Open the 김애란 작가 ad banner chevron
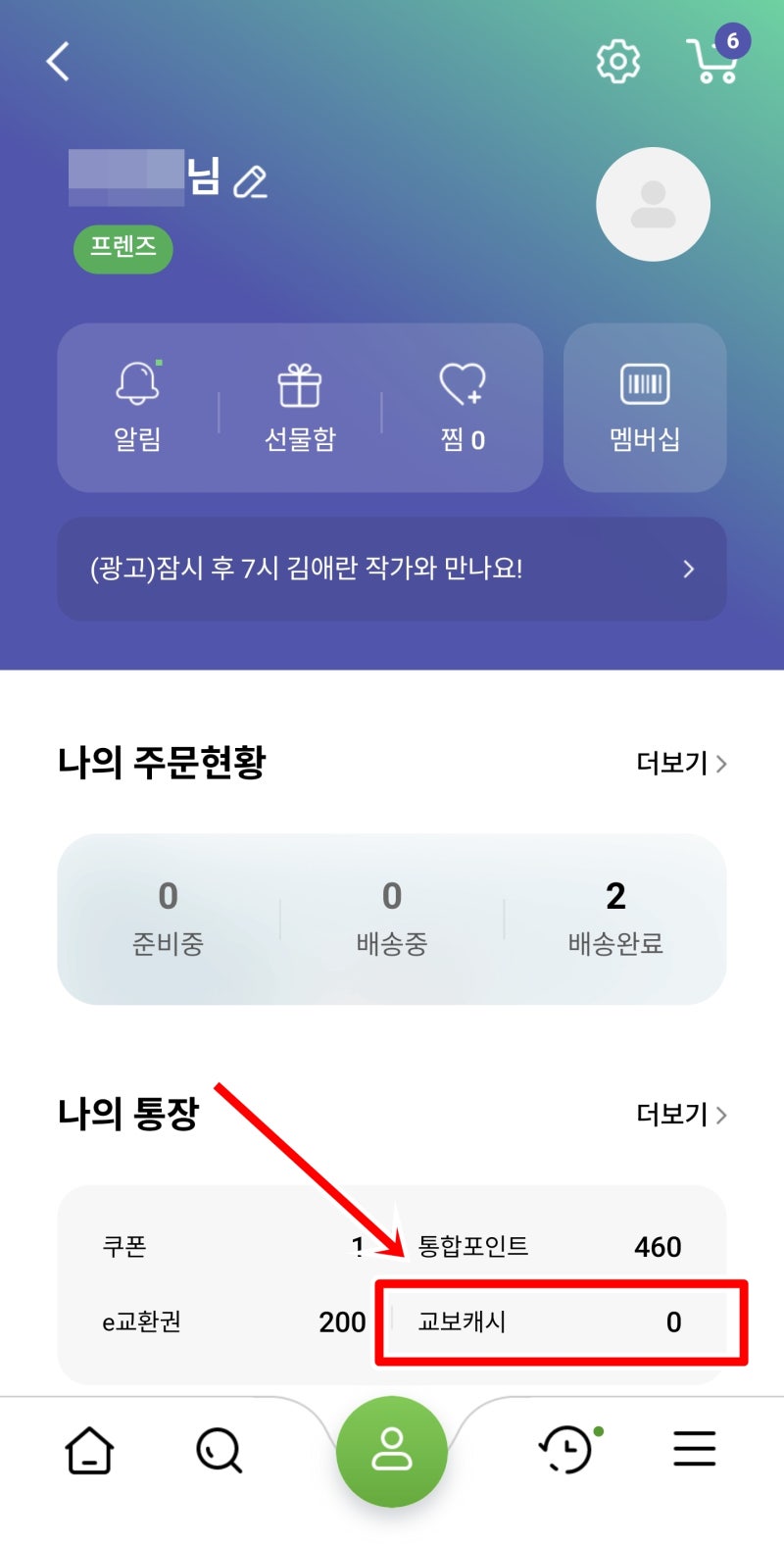Image resolution: width=784 pixels, height=1545 pixels. (688, 570)
